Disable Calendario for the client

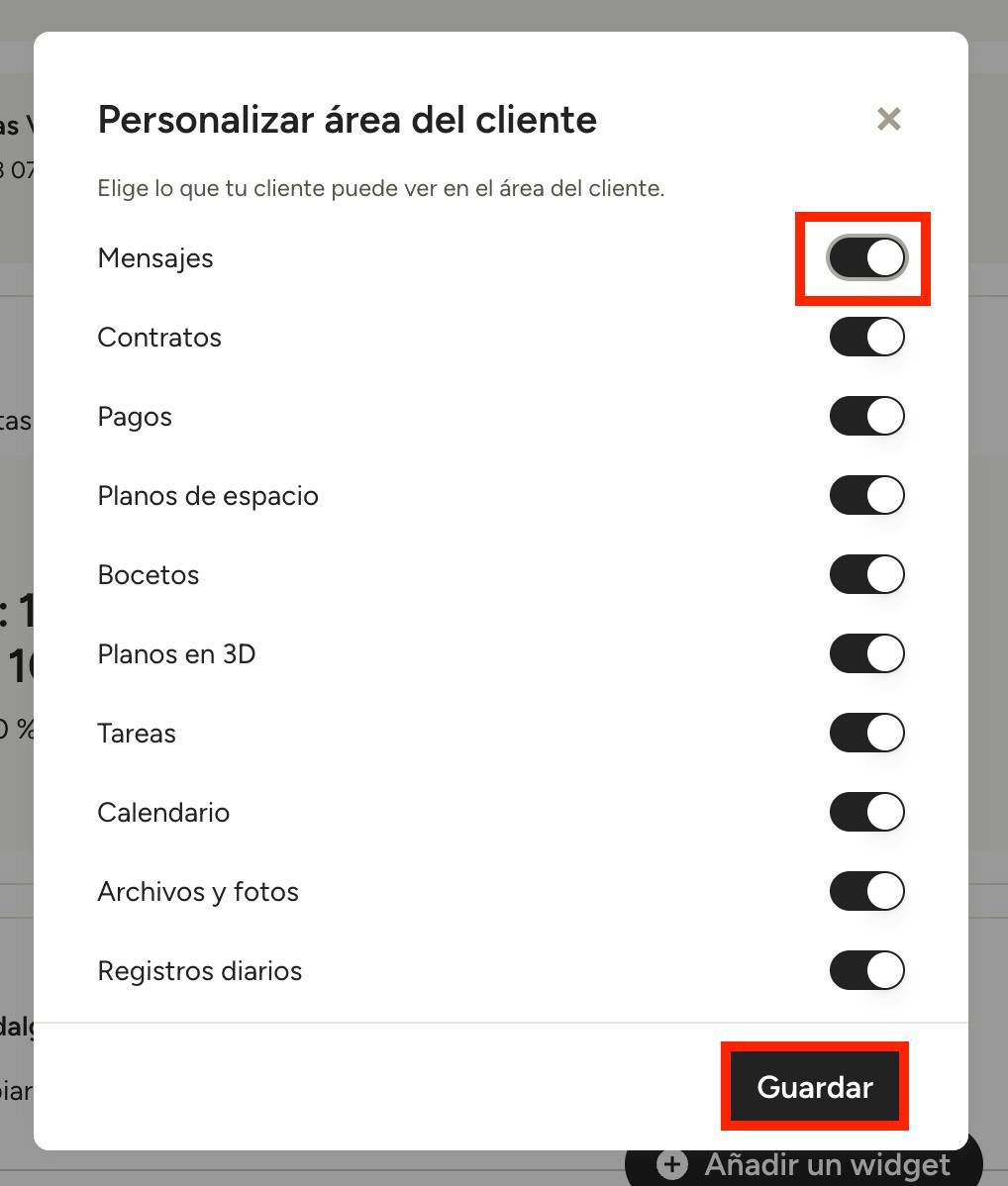point(866,813)
